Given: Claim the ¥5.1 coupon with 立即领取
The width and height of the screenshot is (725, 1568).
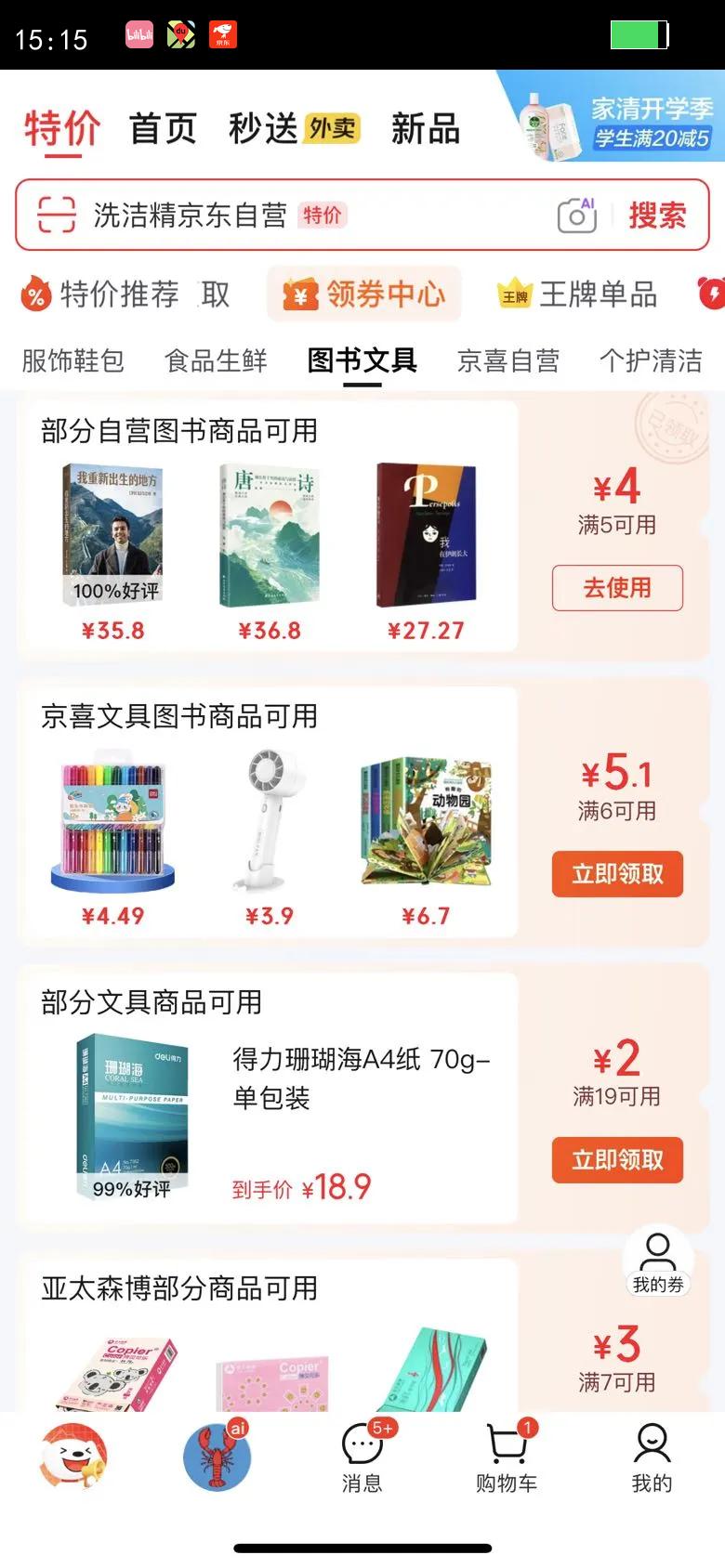Looking at the screenshot, I should click(617, 874).
